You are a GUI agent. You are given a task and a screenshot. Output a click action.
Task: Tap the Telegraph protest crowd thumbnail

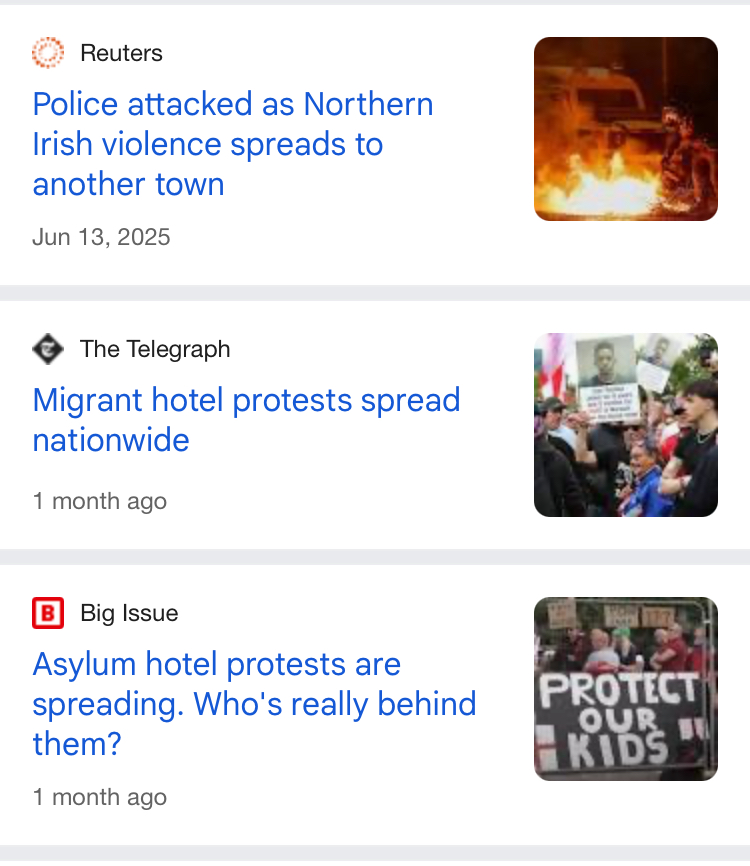(x=625, y=425)
